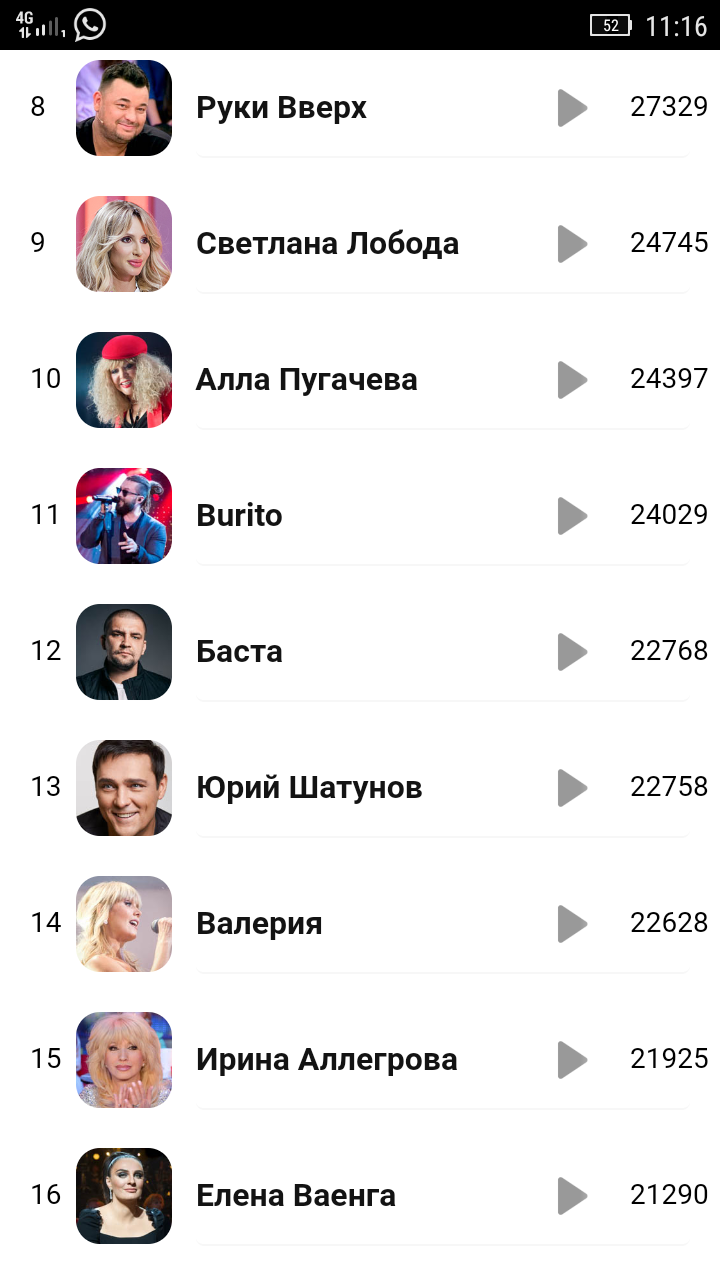
Task: Play Ирина Аллегрова music
Action: coord(572,1060)
